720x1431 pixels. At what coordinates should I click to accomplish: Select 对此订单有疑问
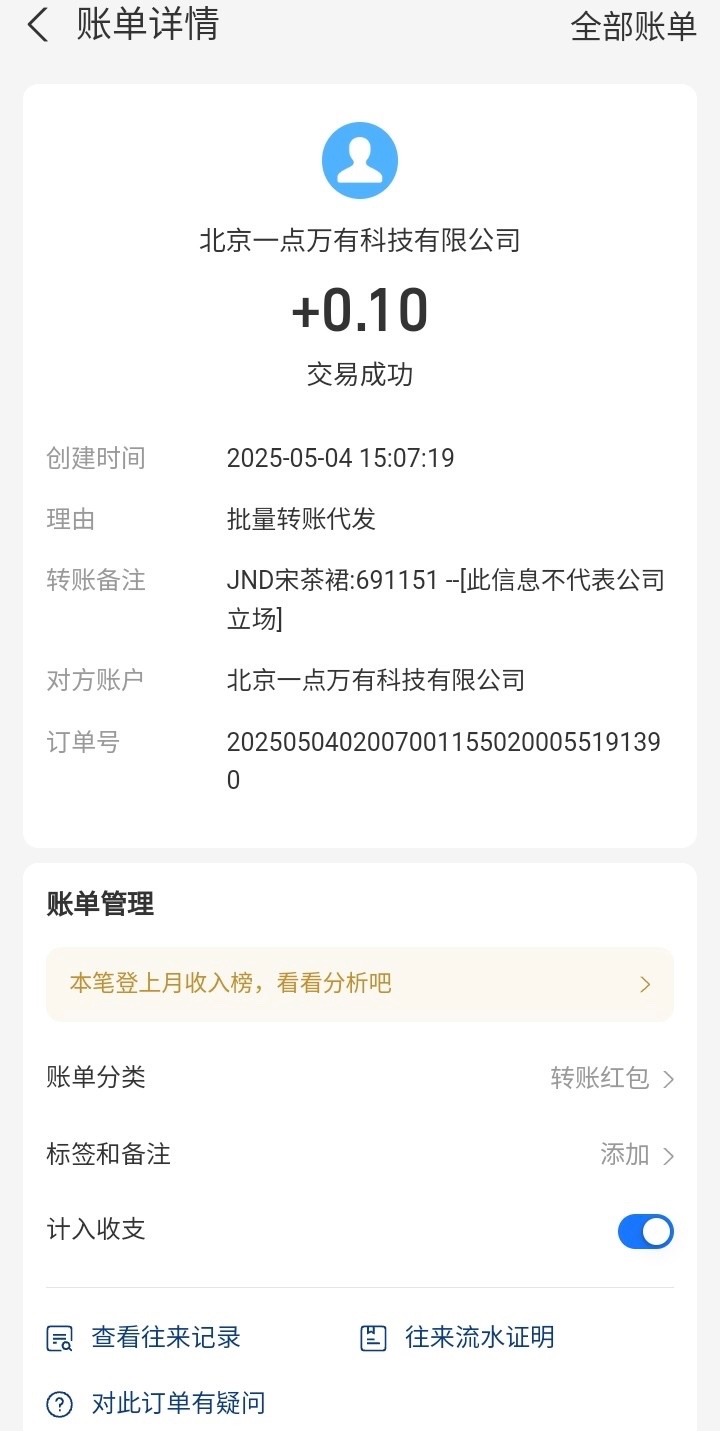click(x=157, y=1404)
